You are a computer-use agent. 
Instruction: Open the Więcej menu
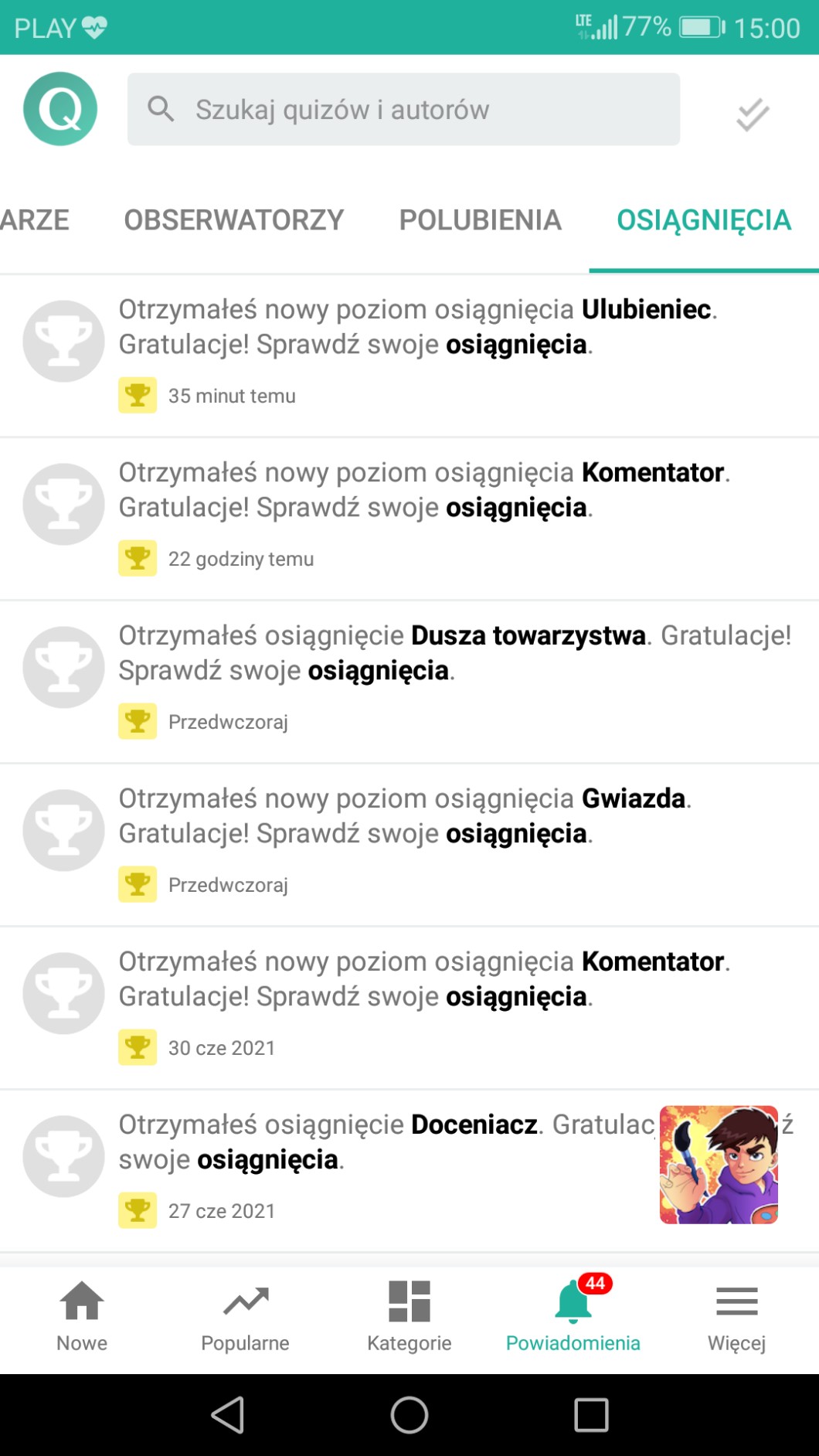point(736,1315)
